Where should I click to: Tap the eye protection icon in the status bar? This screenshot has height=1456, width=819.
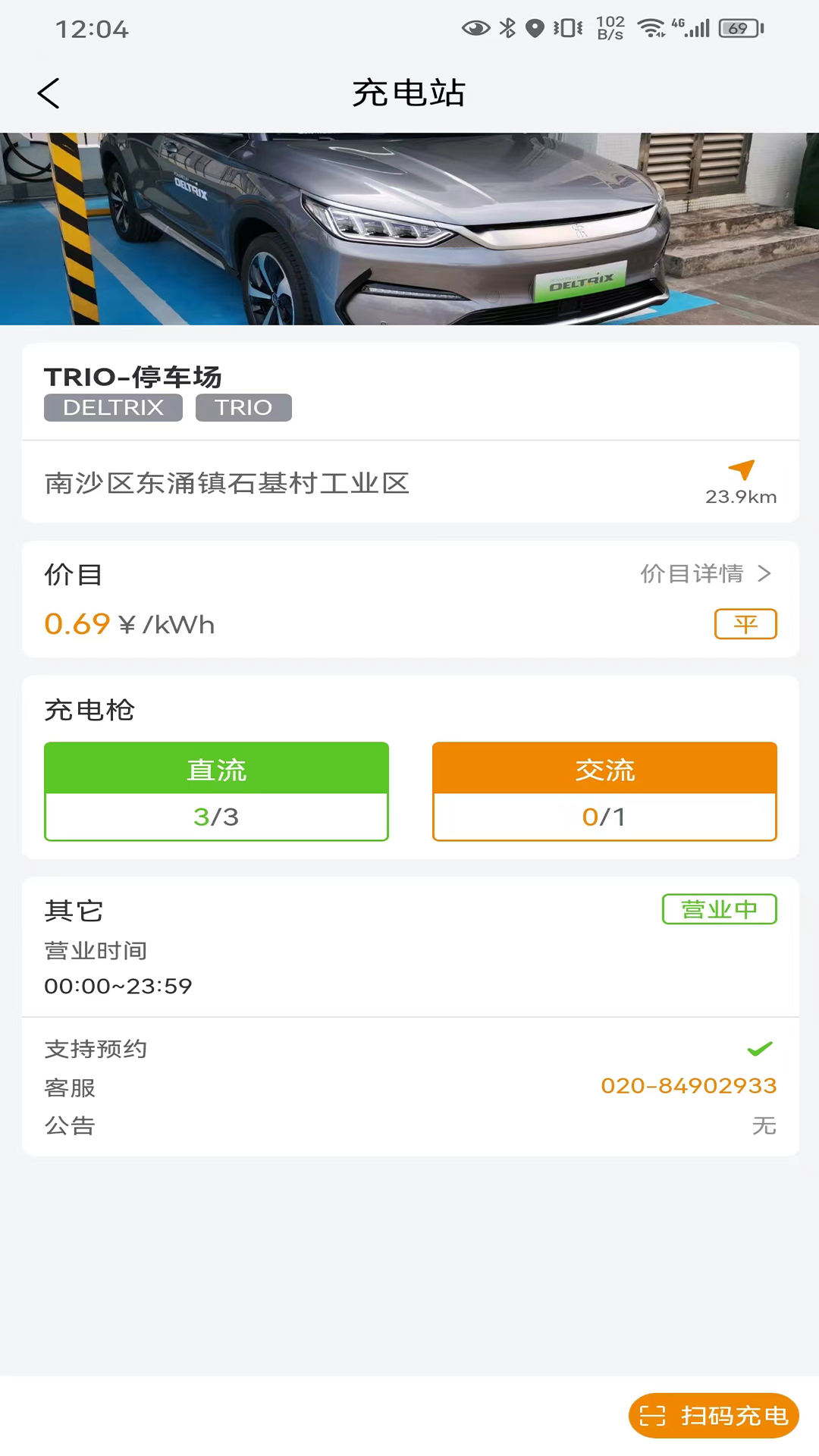(474, 27)
